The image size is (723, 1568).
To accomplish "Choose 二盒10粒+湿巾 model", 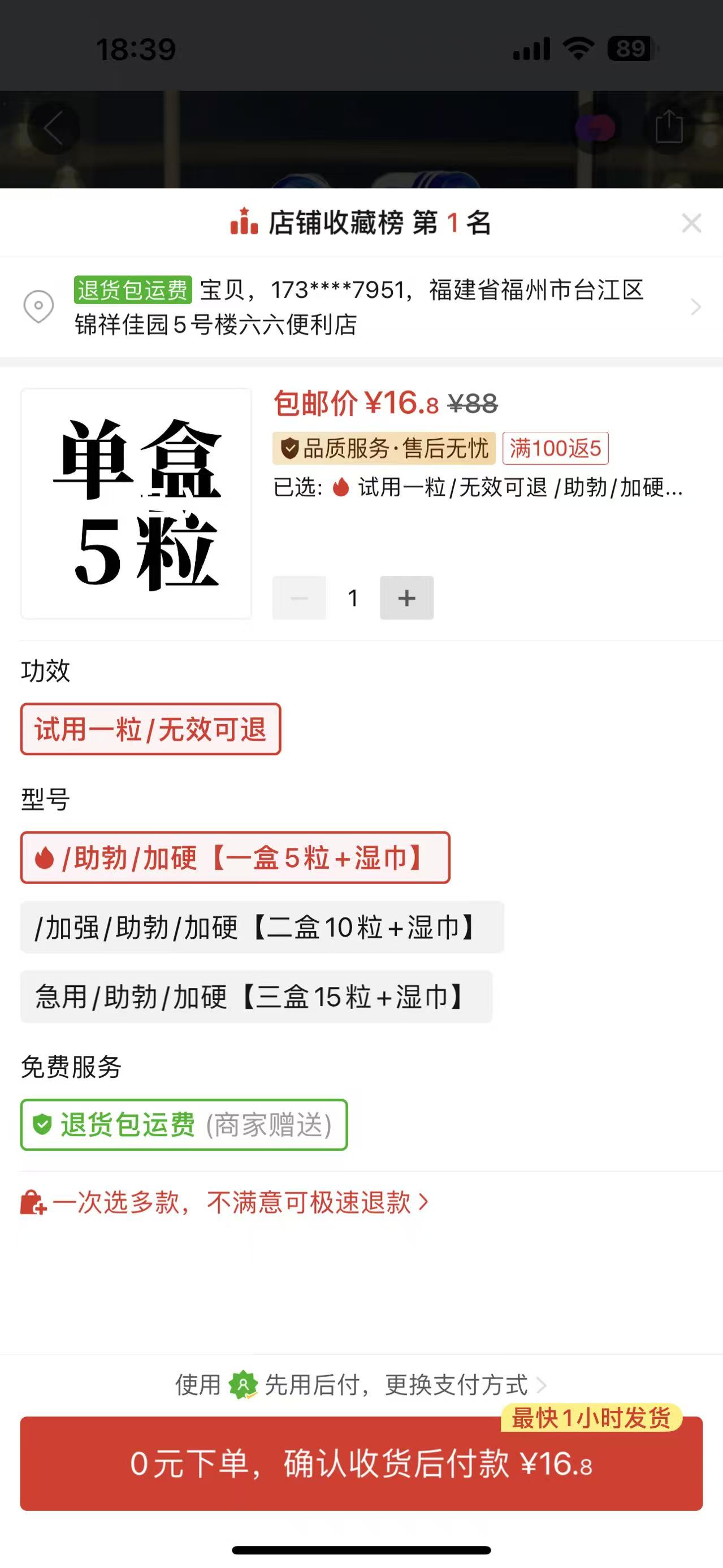I will [x=262, y=927].
